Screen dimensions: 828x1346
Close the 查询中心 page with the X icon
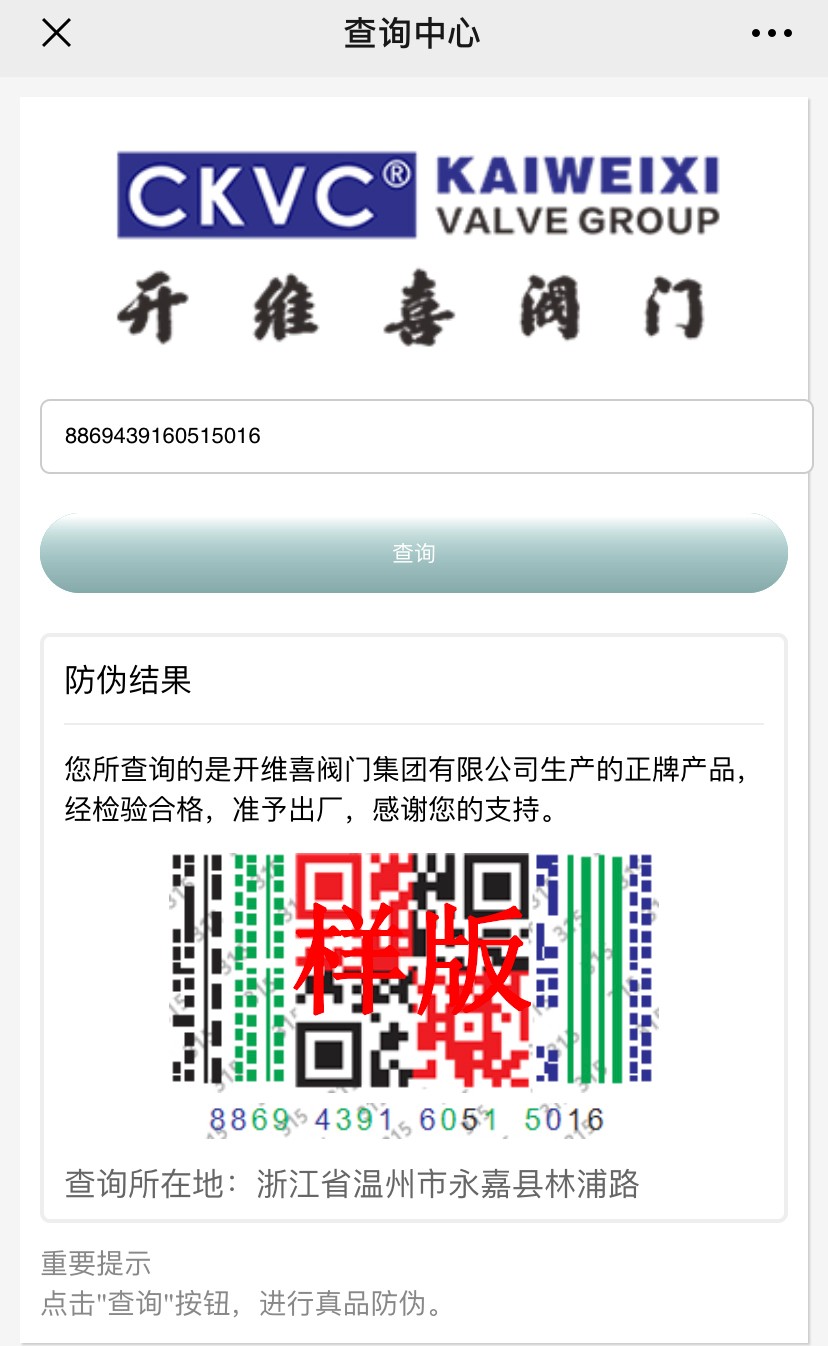pos(56,33)
